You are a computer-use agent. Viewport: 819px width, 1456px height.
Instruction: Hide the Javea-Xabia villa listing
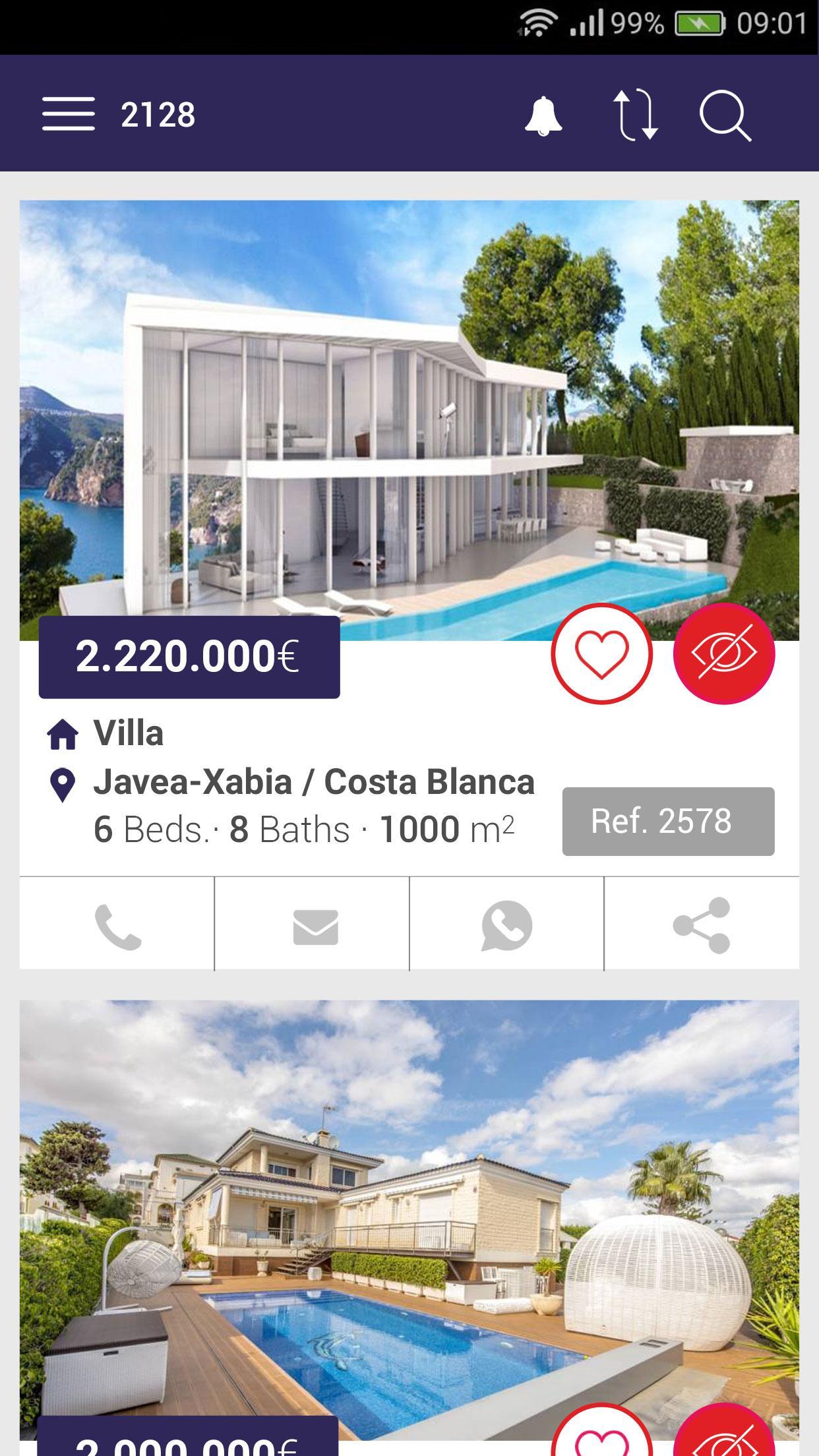pyautogui.click(x=723, y=653)
